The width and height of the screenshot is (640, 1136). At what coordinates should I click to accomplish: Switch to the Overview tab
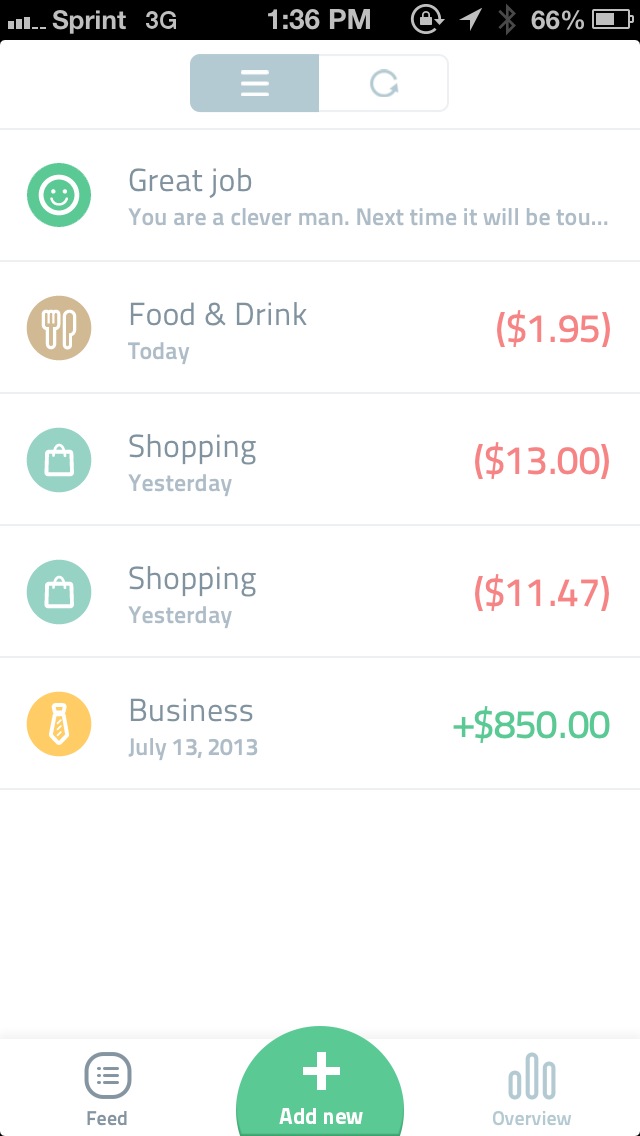pos(531,1090)
